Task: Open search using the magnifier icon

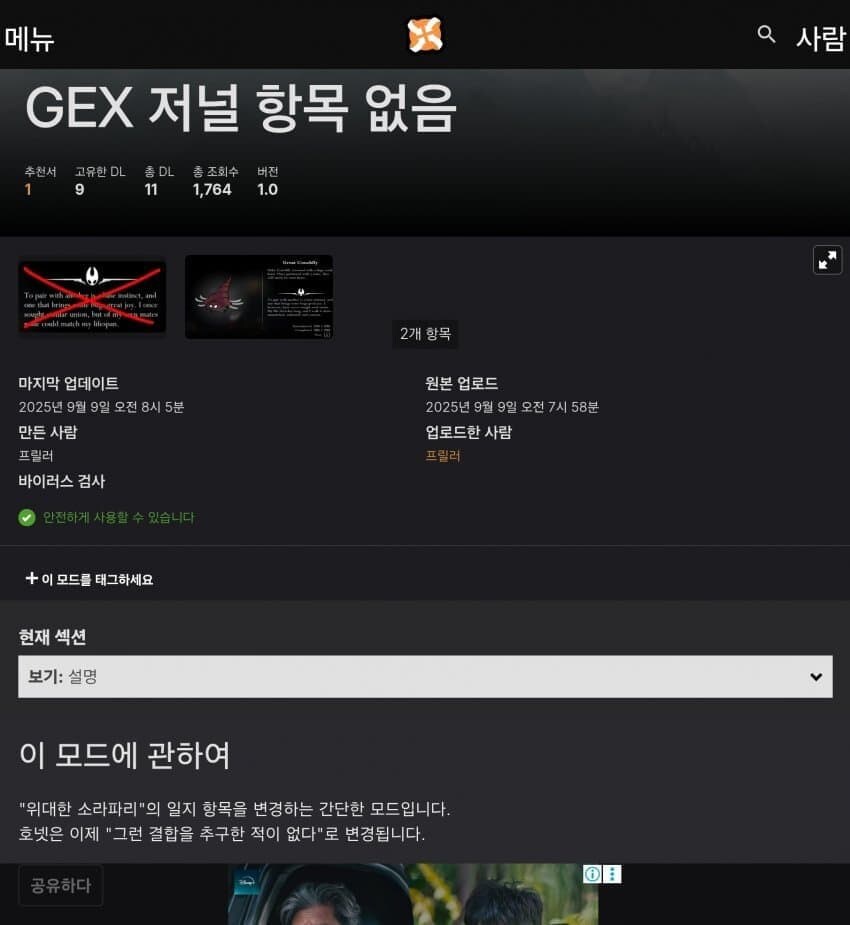Action: (765, 33)
